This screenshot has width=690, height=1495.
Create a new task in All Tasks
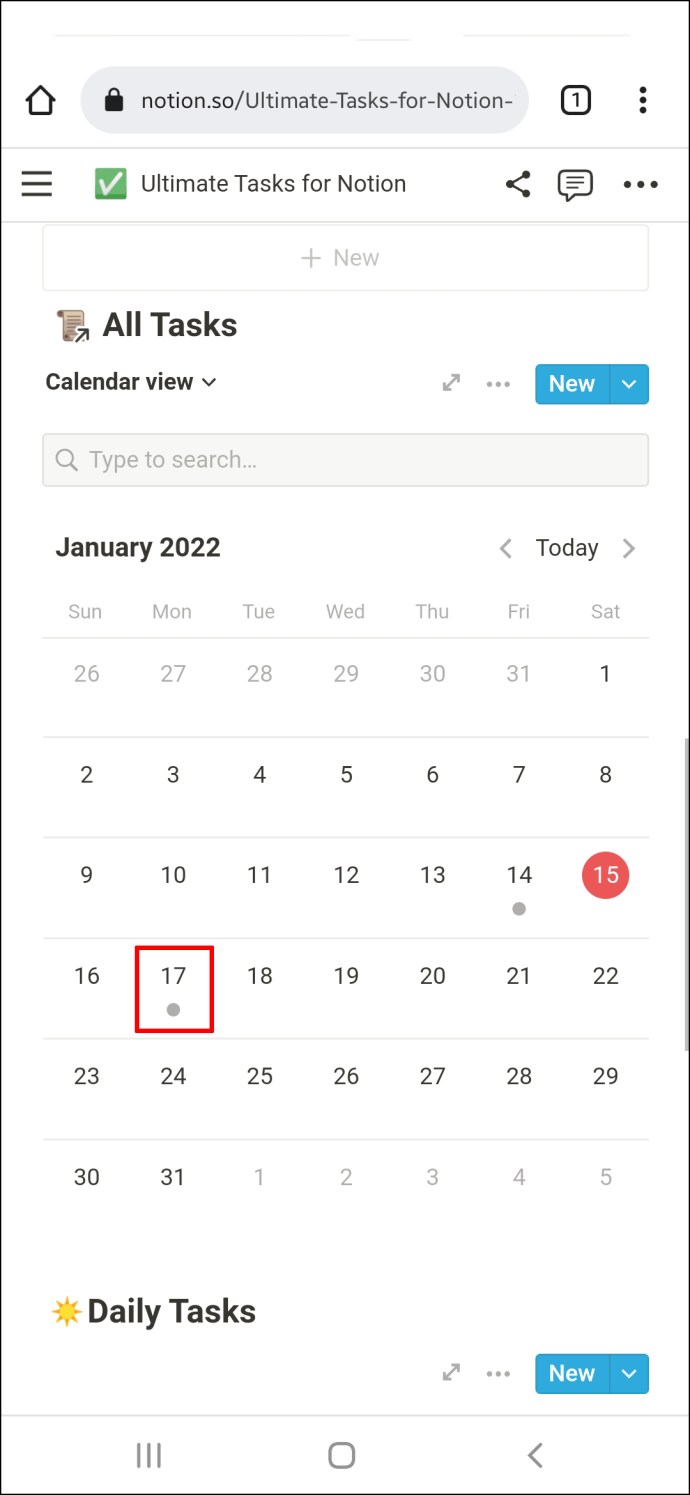tap(572, 384)
